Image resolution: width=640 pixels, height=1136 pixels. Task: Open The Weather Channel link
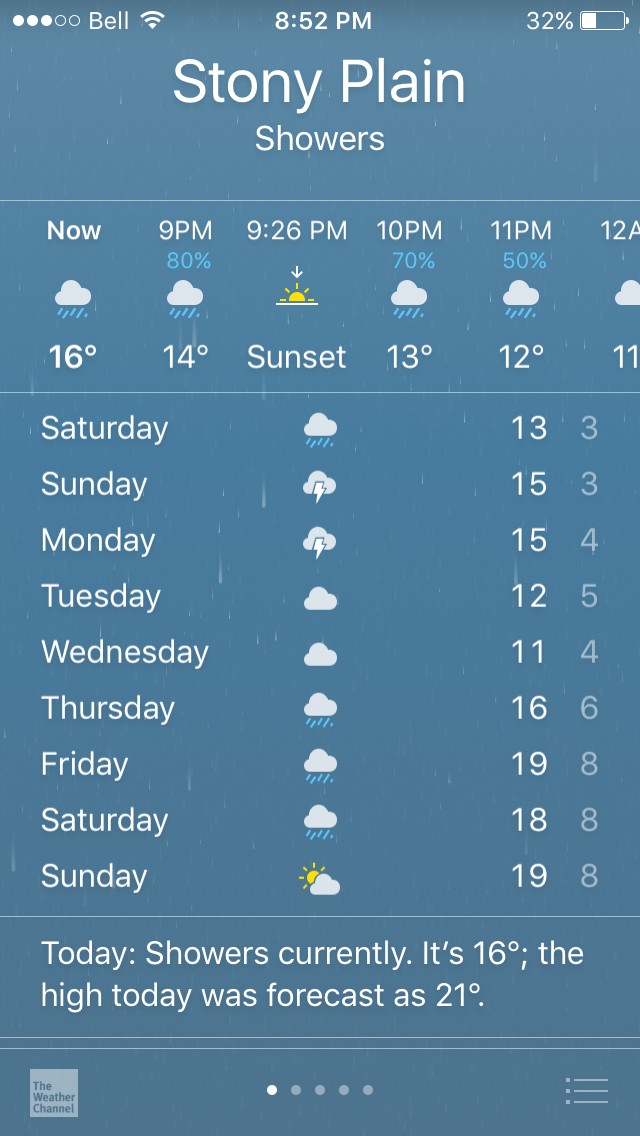point(54,1093)
